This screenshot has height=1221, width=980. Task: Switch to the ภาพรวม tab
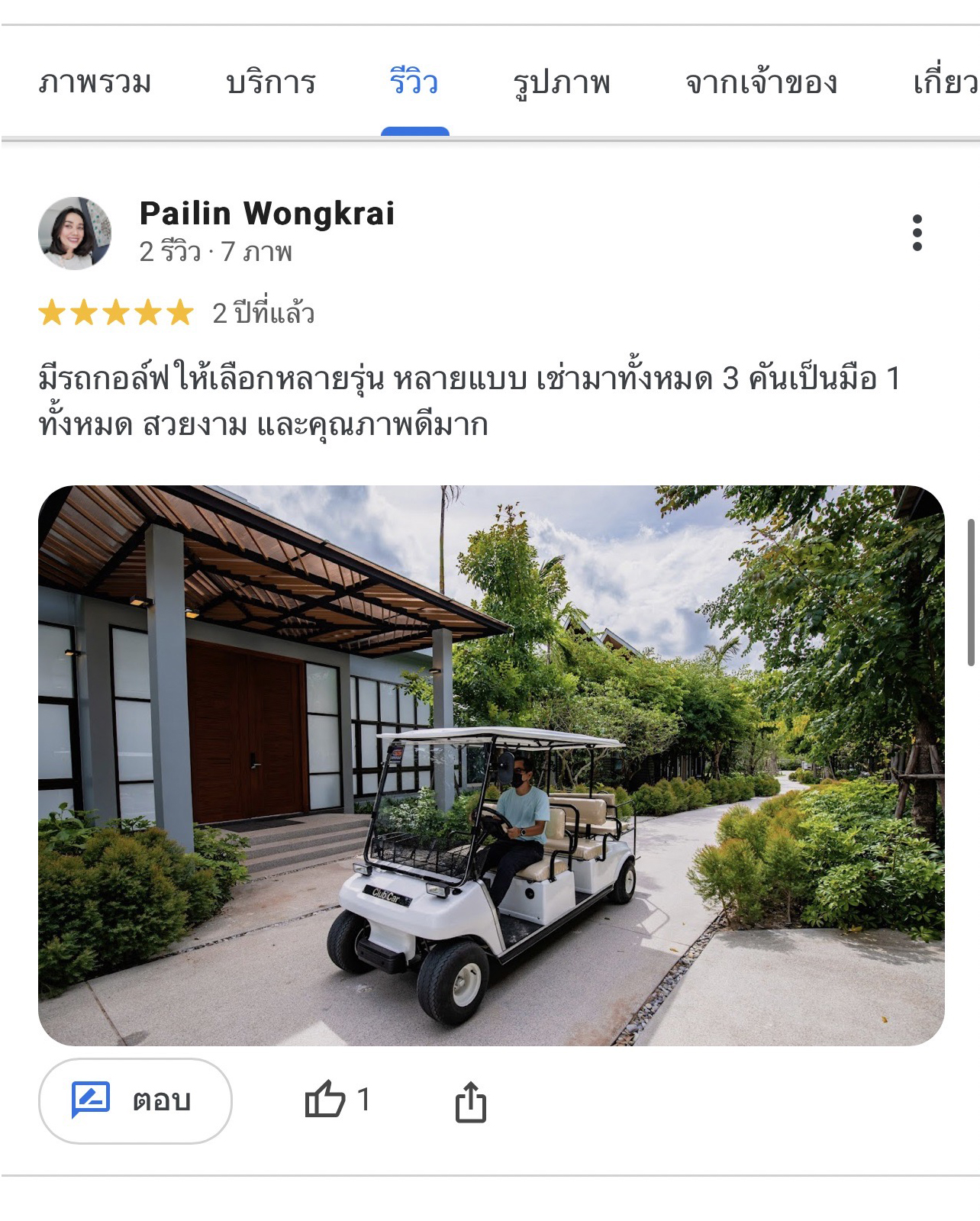tap(95, 82)
